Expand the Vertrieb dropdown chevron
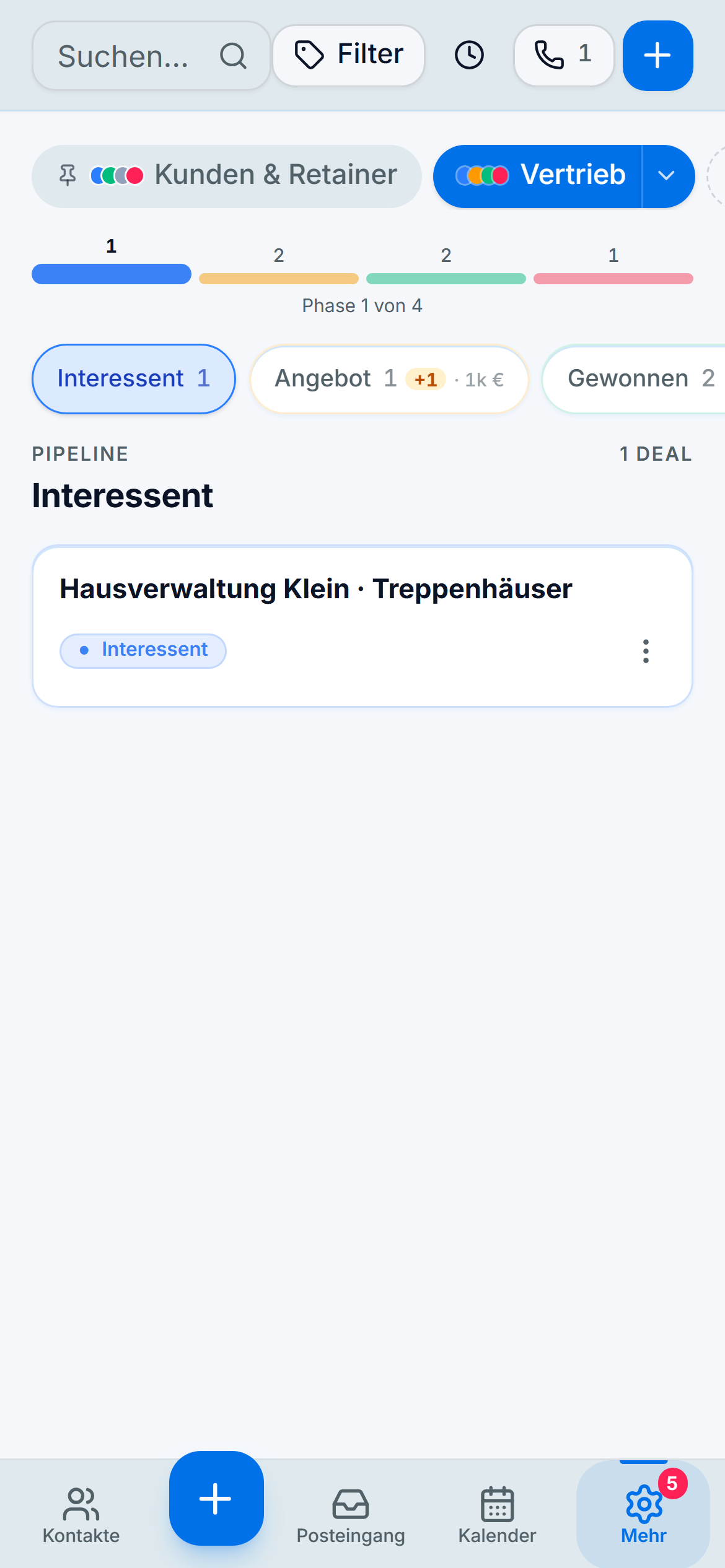This screenshot has height=1568, width=725. 667,176
